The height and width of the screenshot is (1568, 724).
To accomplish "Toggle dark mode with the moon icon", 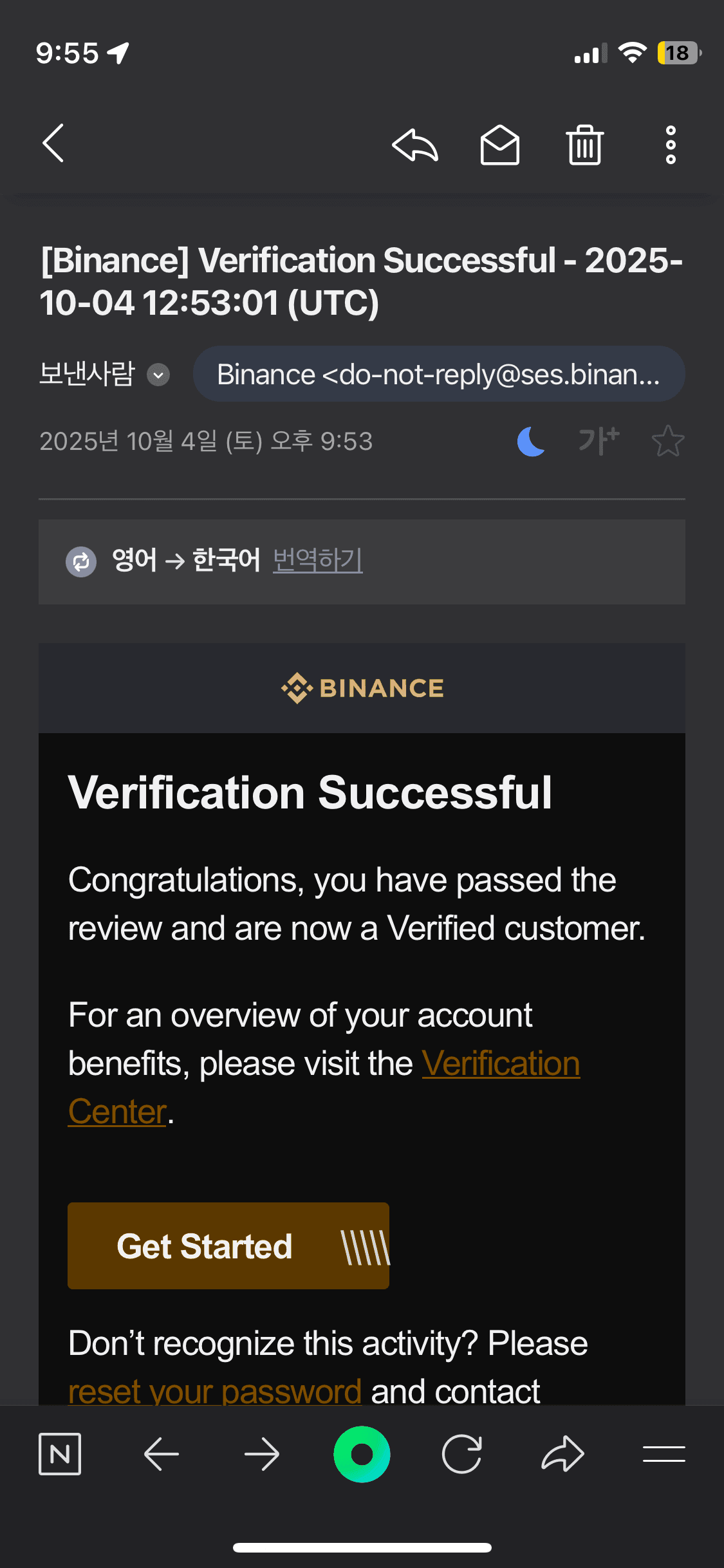I will pos(530,442).
